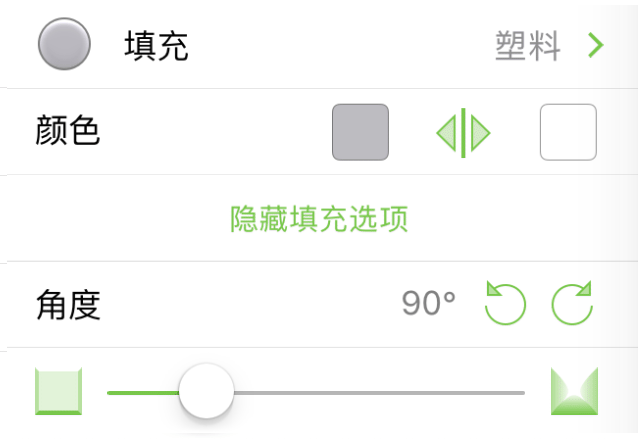Tap the beveled square icon at slider end

point(575,392)
